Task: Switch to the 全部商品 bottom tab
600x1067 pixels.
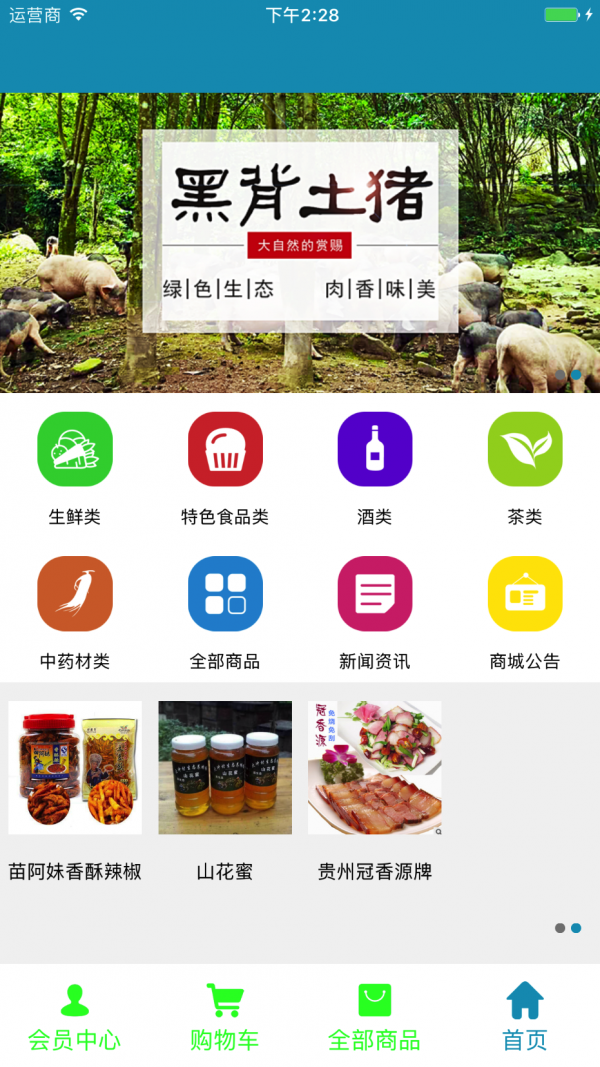Action: [375, 1016]
